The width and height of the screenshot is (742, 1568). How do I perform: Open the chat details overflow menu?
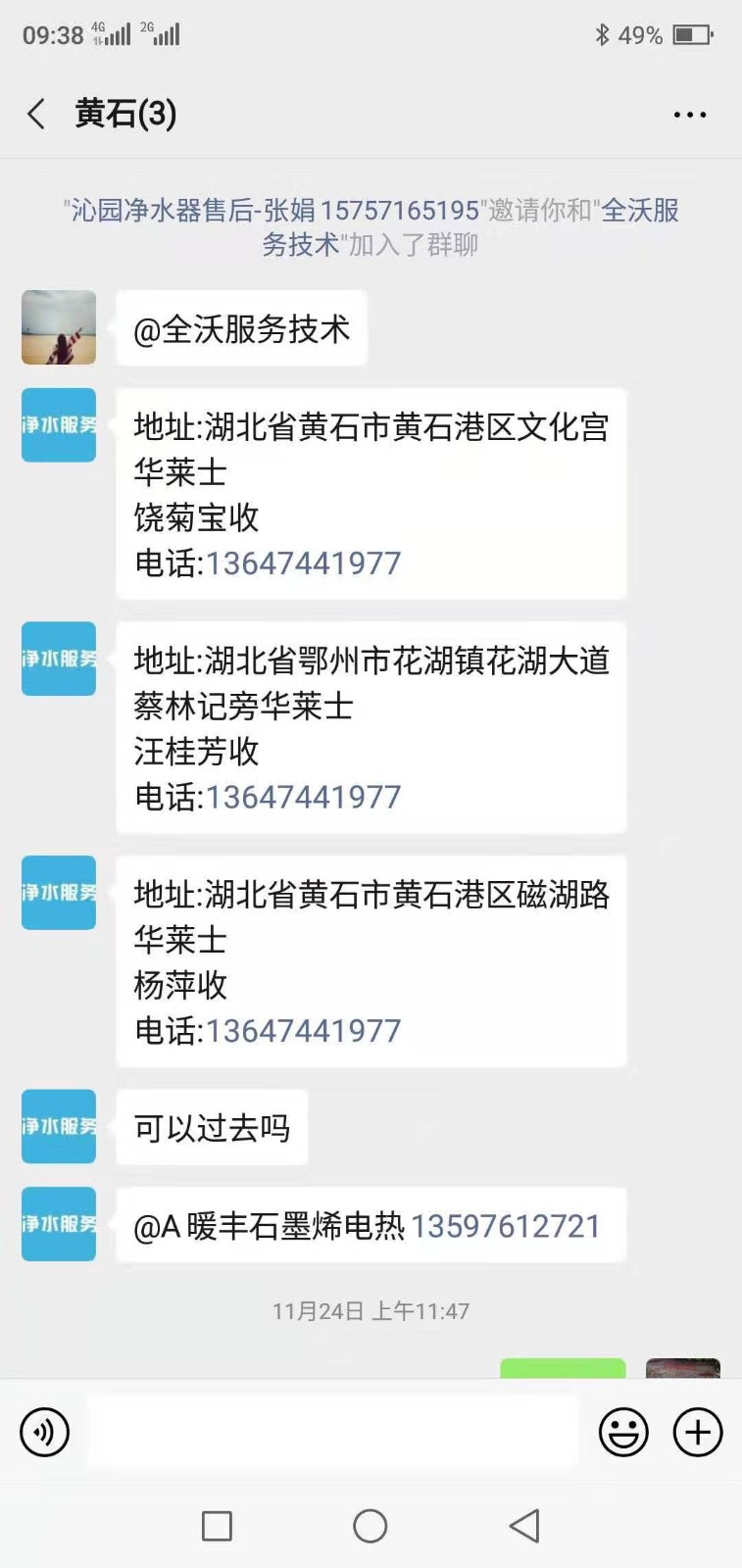689,115
